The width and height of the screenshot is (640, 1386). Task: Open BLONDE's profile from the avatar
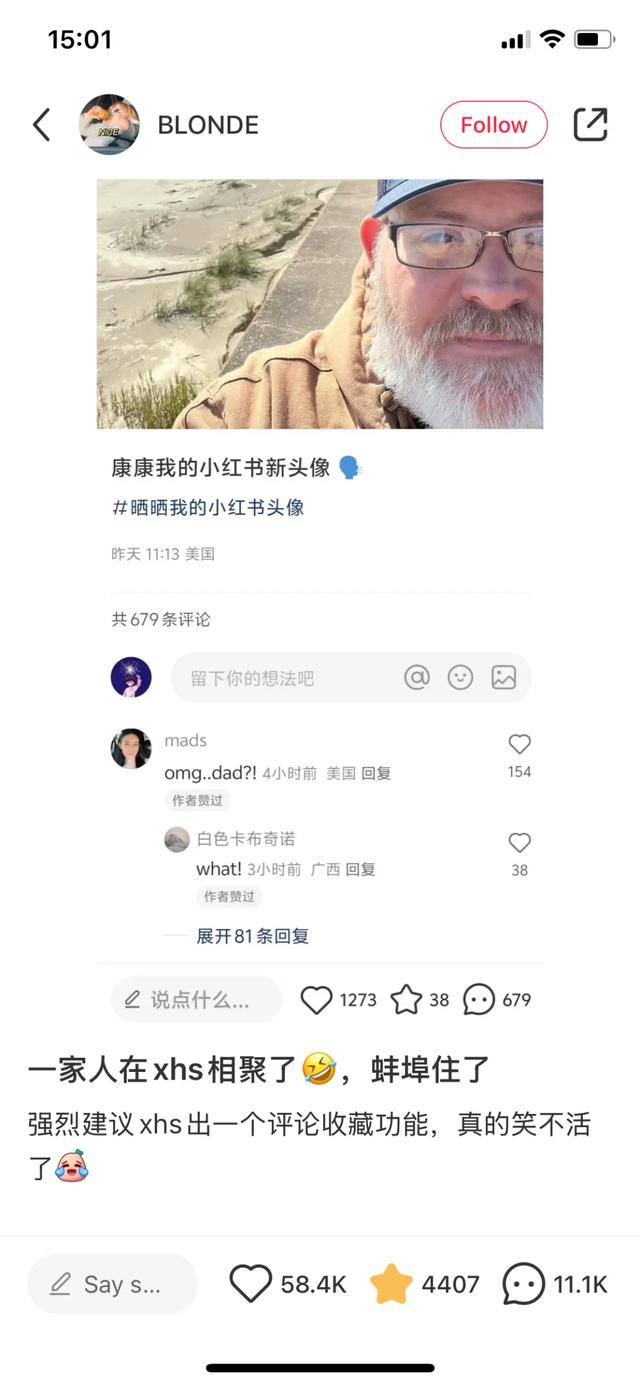109,124
